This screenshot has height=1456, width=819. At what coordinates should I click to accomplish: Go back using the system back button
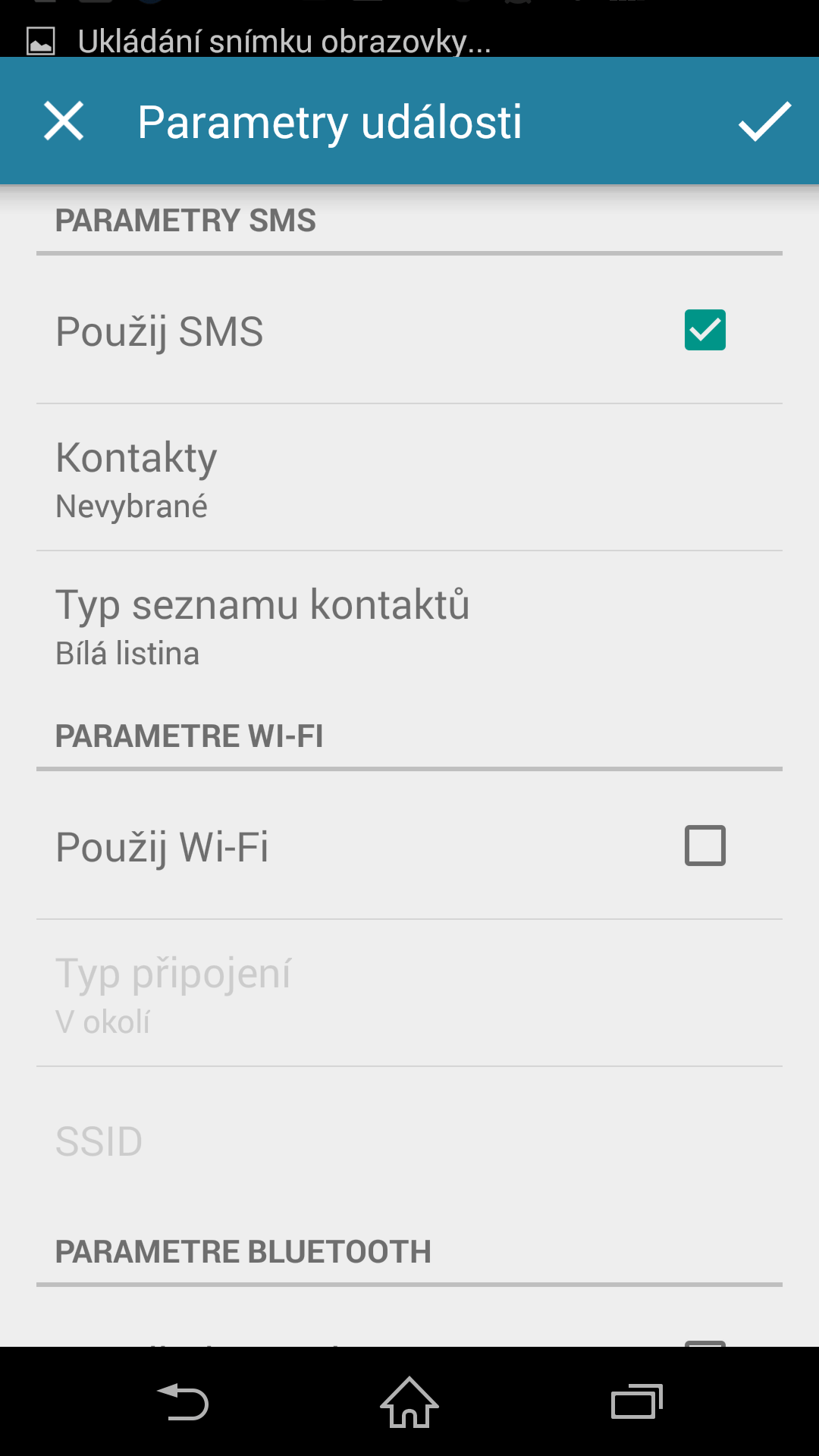coord(182,1401)
